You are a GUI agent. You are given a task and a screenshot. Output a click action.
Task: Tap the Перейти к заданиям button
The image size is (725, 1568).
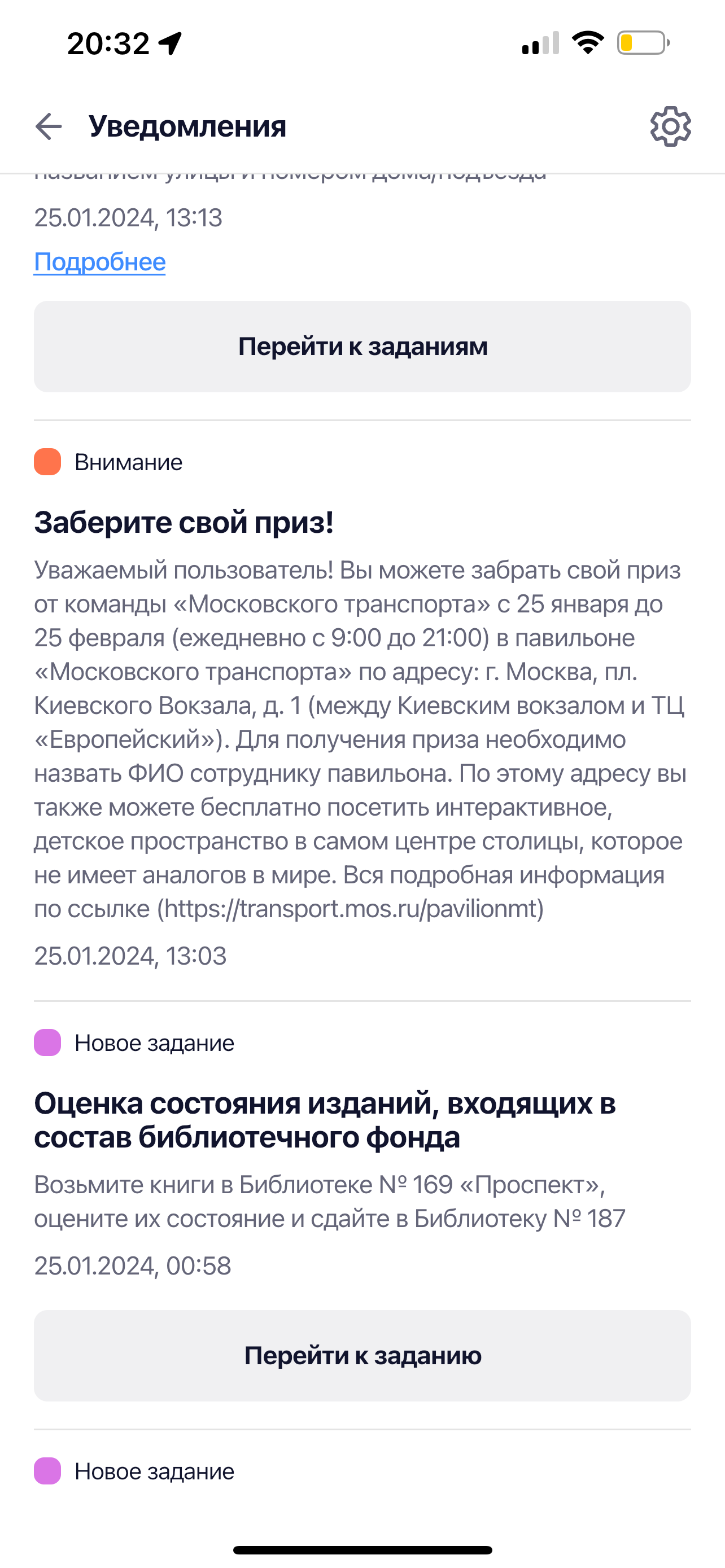tap(362, 347)
